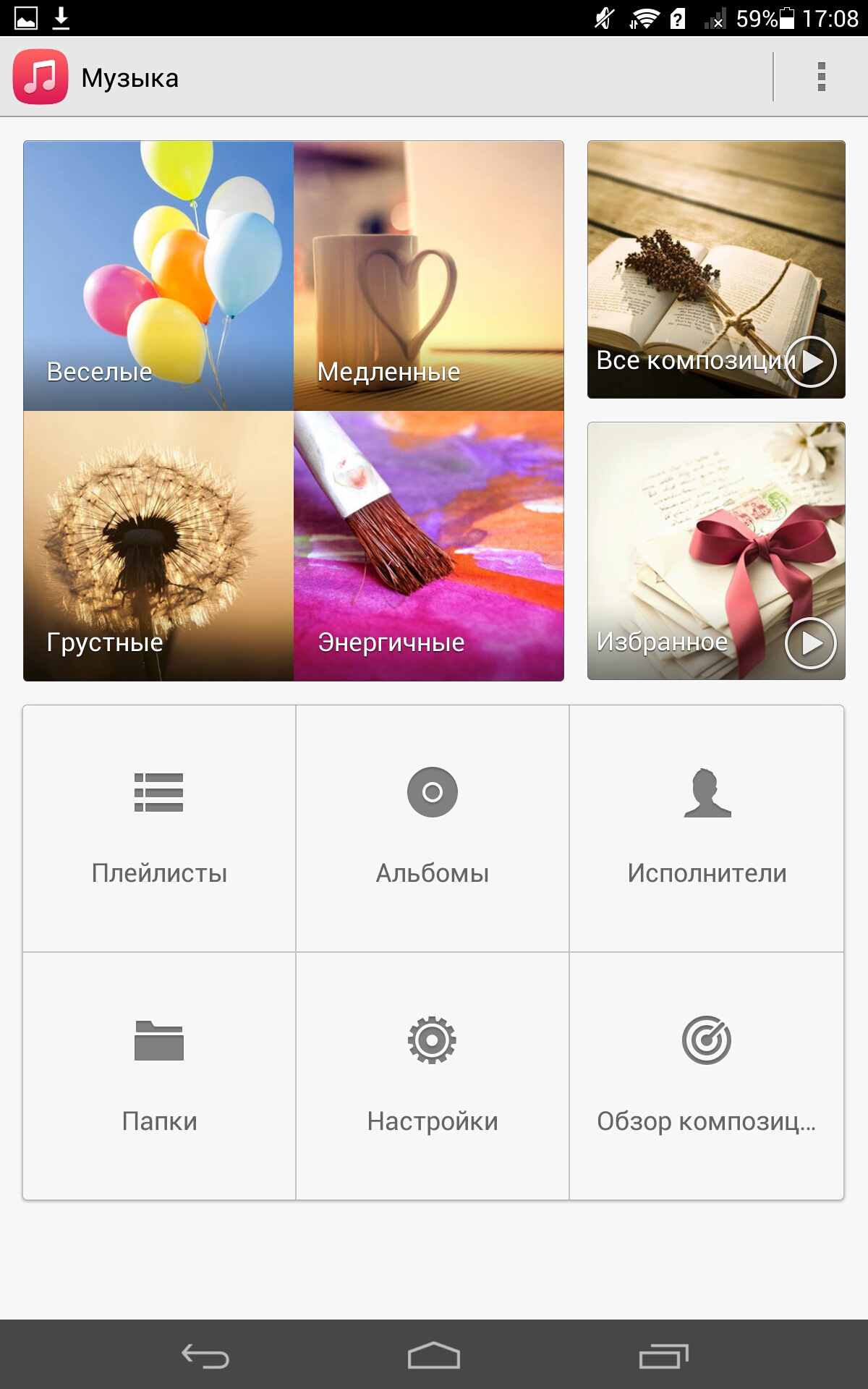Browse Исполнители
Screen dimensions: 868x1389
[707, 828]
